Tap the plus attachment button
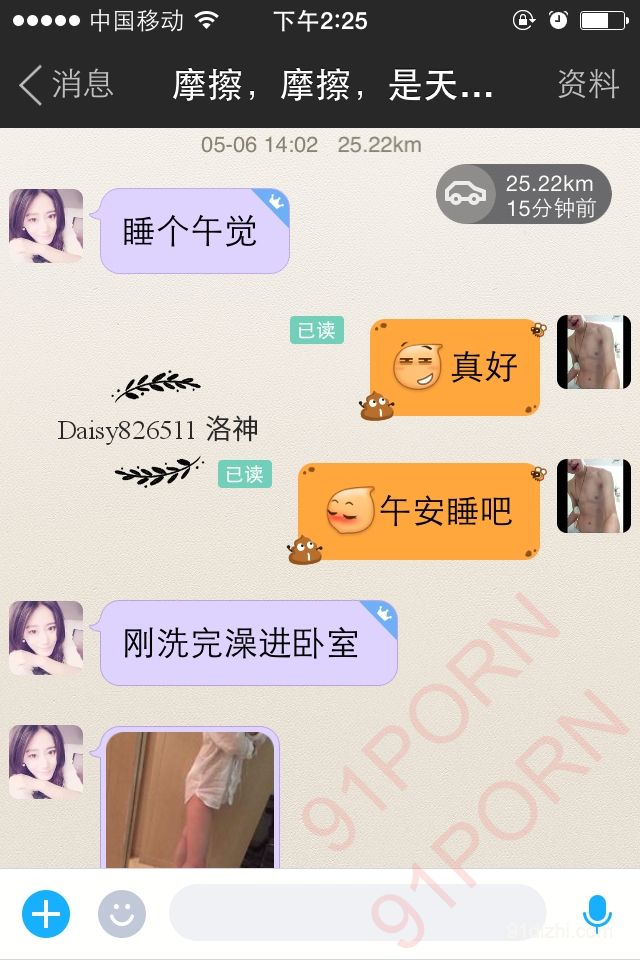 coord(46,913)
